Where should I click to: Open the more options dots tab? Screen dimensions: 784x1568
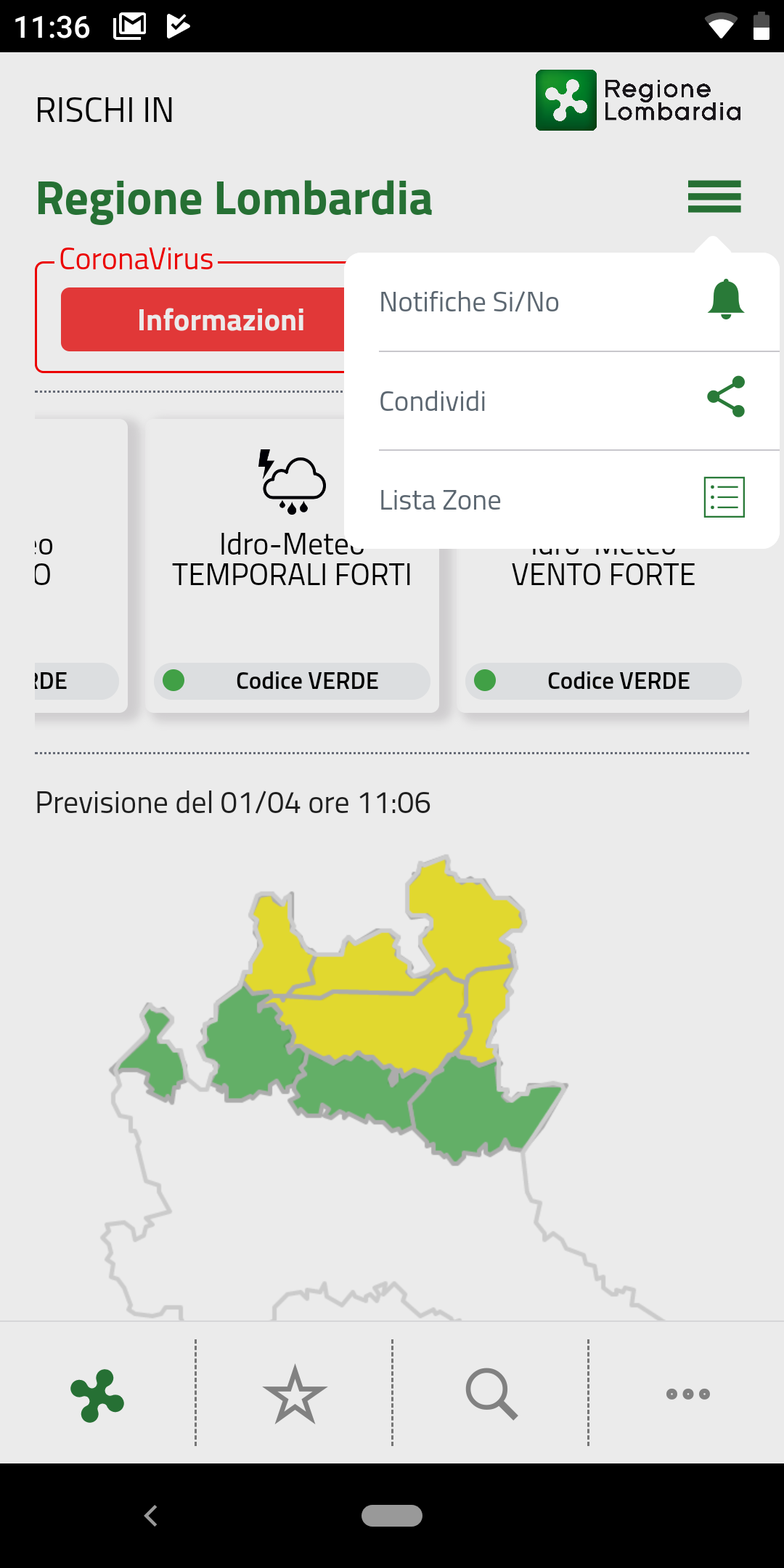pyautogui.click(x=687, y=1394)
